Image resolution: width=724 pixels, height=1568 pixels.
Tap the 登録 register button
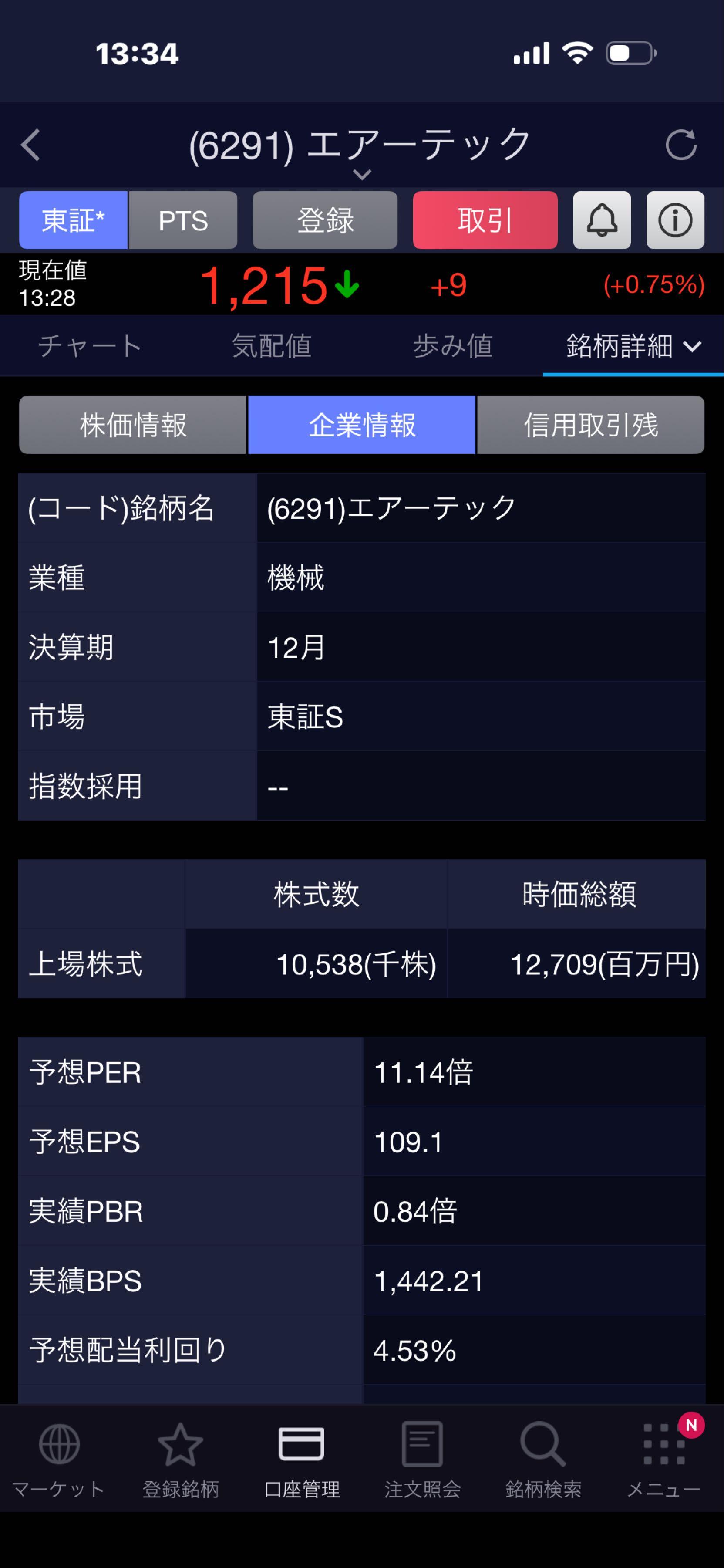[325, 220]
